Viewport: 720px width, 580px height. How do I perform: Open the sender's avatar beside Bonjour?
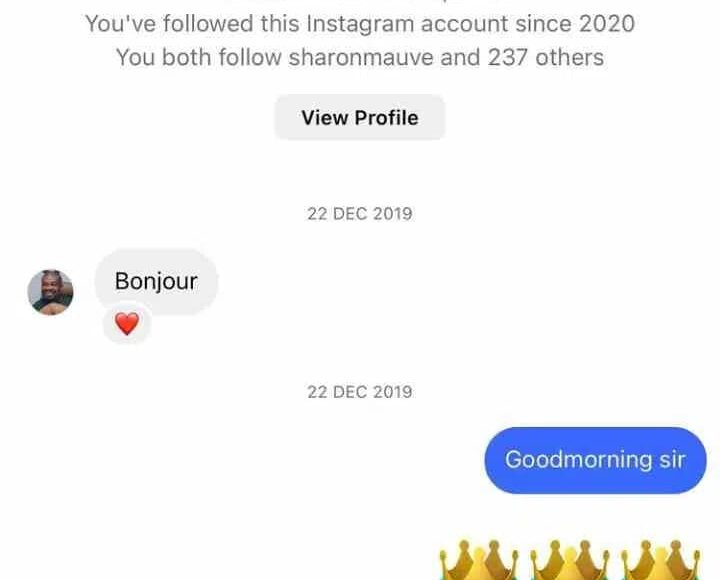pyautogui.click(x=50, y=293)
